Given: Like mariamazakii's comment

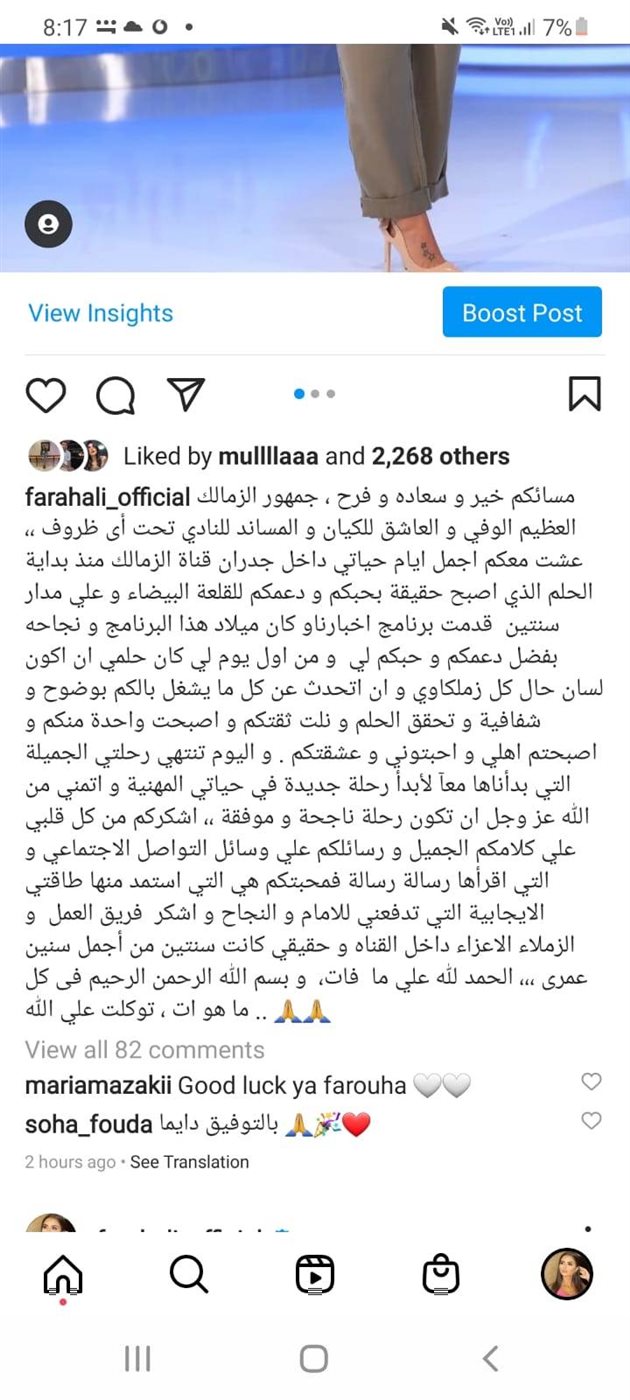Looking at the screenshot, I should pyautogui.click(x=591, y=1081).
